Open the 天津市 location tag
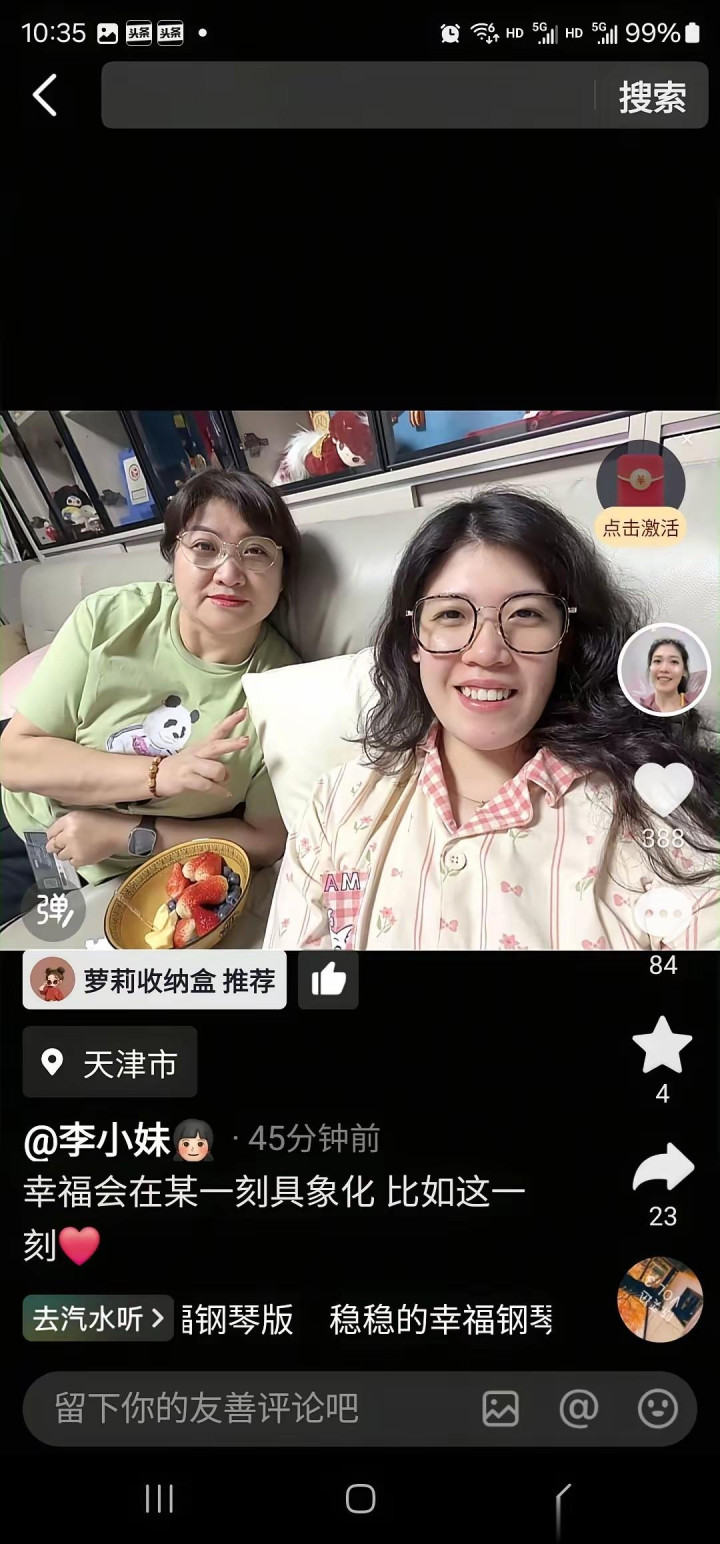720x1544 pixels. [110, 1062]
